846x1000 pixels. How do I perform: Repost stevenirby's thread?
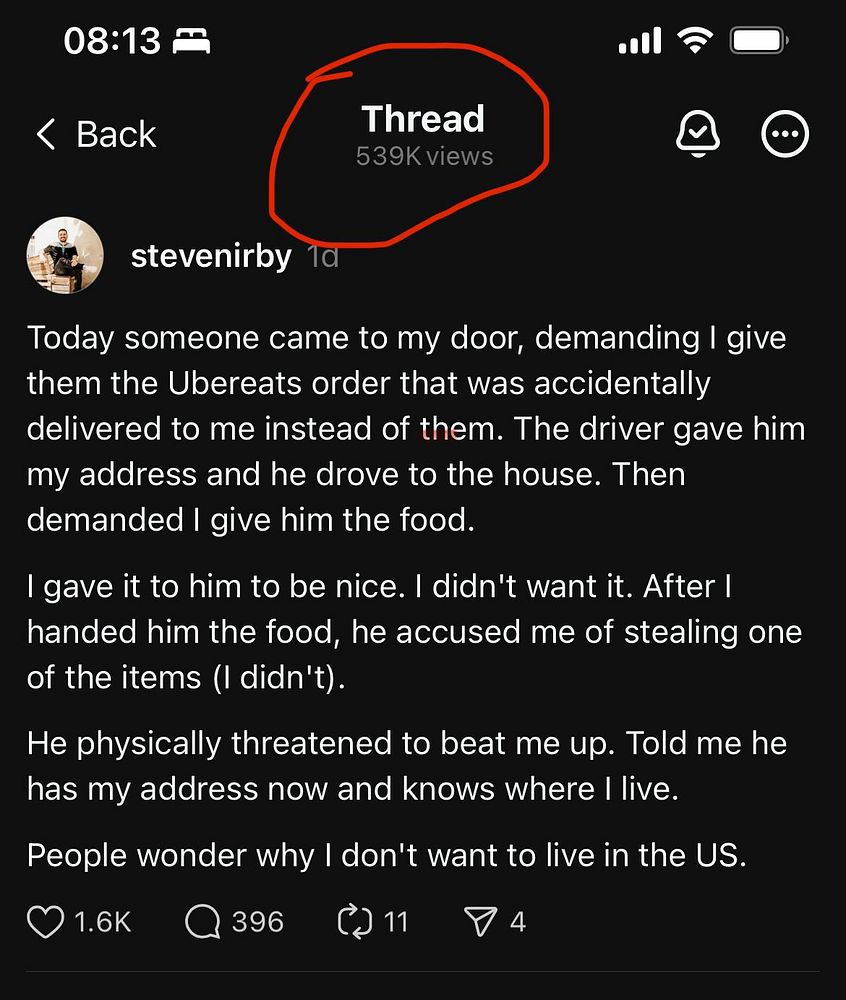click(354, 921)
